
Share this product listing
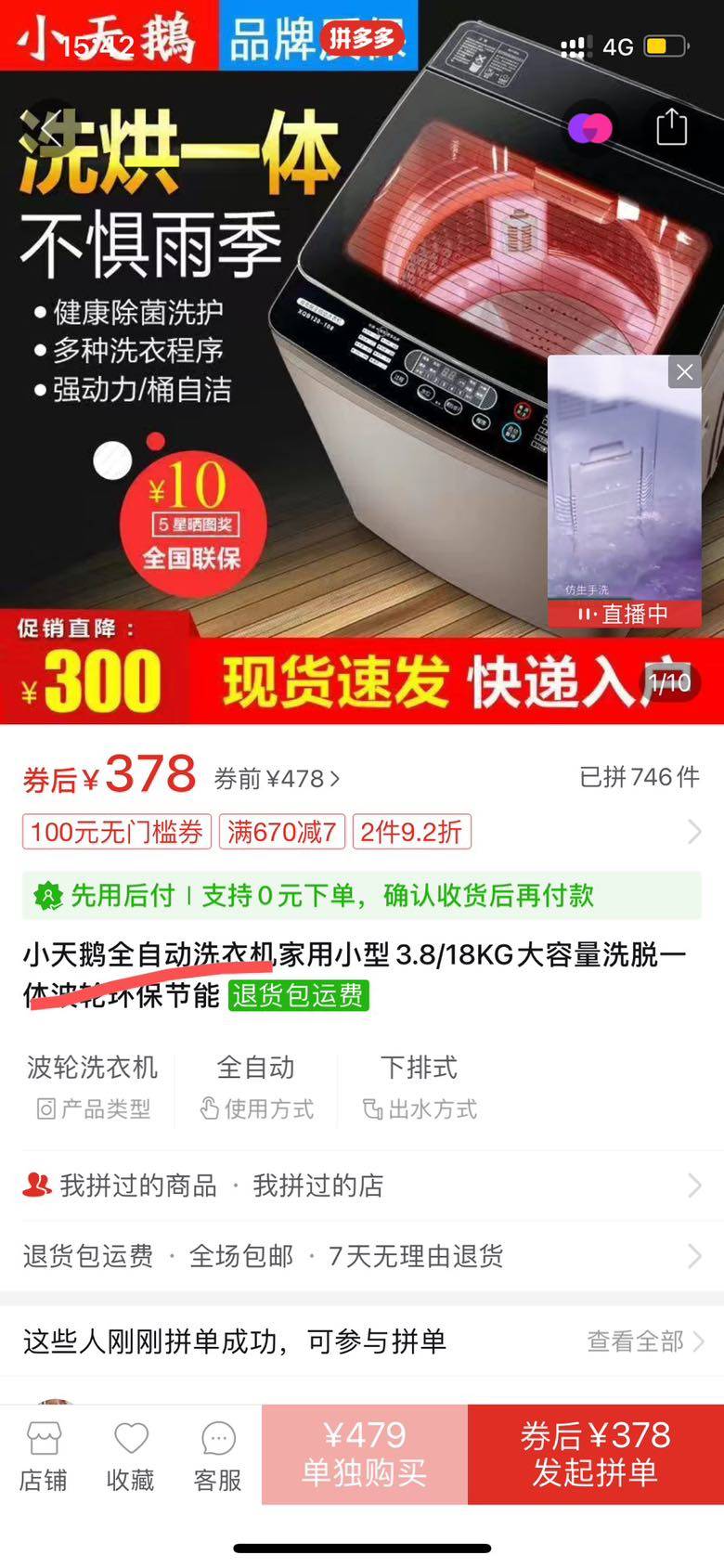pyautogui.click(x=671, y=127)
